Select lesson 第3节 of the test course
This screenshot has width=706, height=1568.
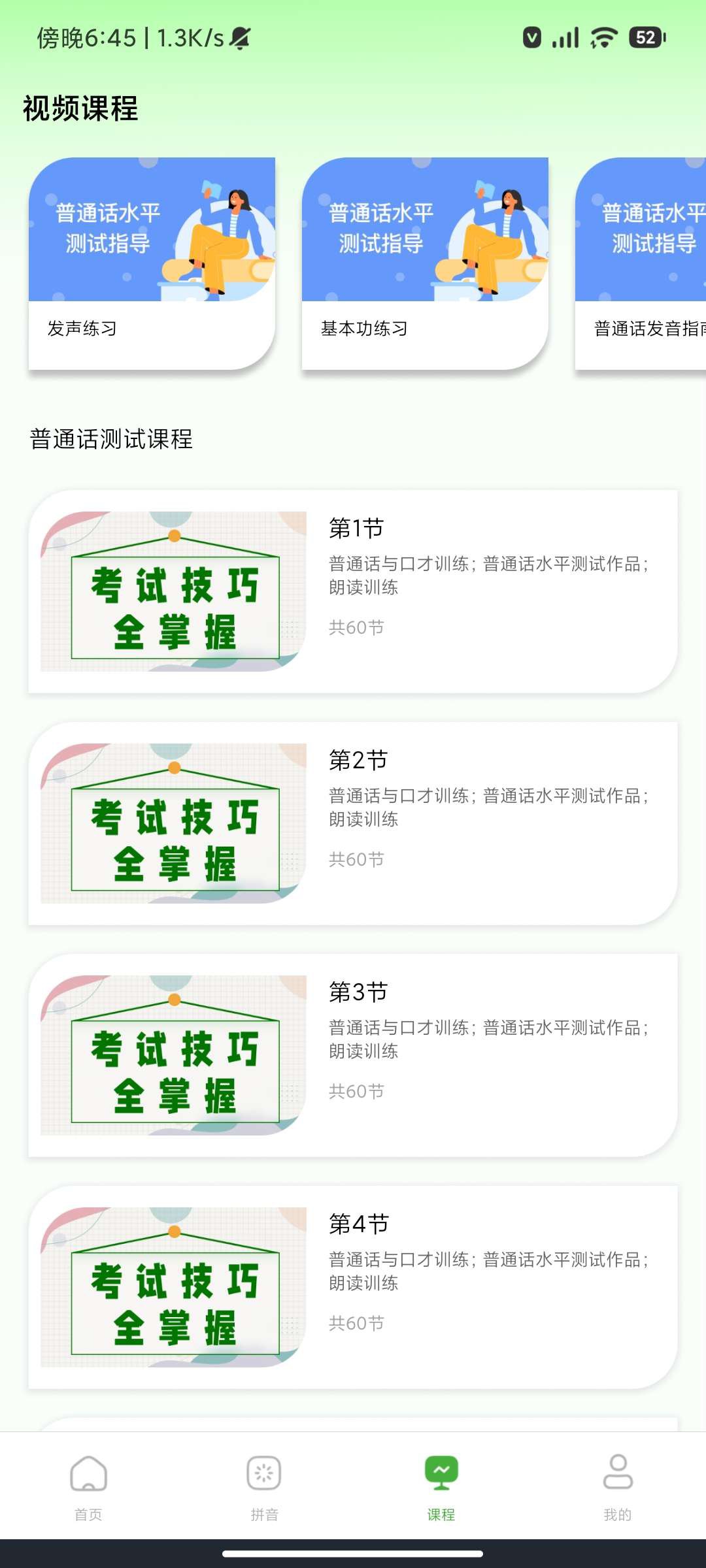(353, 1055)
